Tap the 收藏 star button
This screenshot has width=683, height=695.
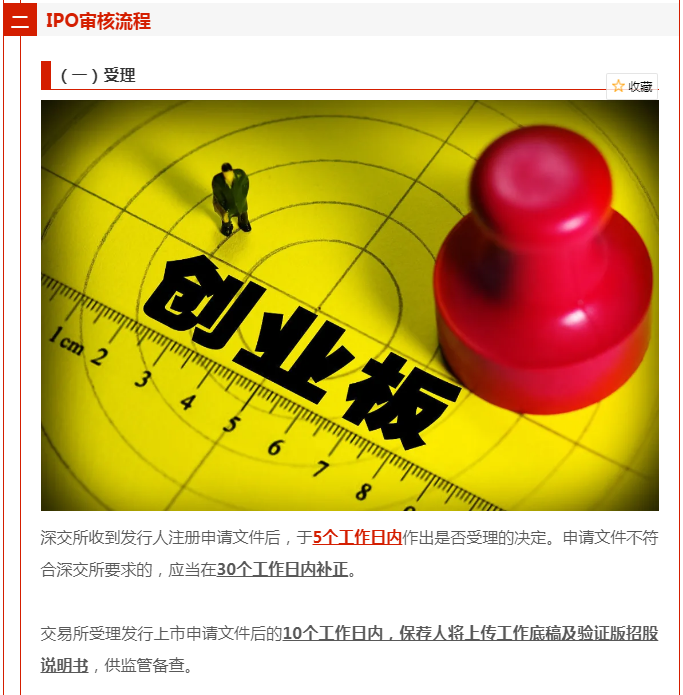(x=632, y=87)
